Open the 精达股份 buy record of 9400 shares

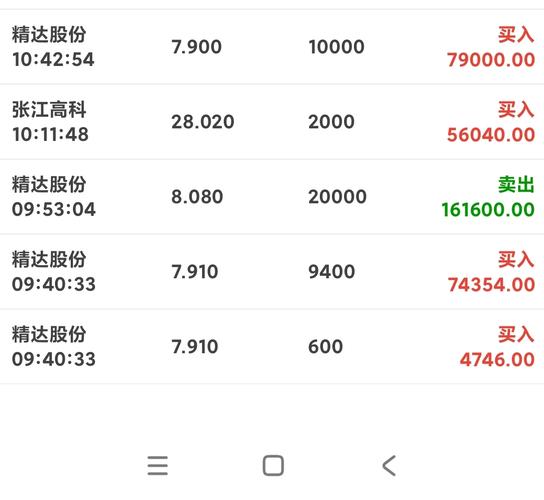(272, 272)
